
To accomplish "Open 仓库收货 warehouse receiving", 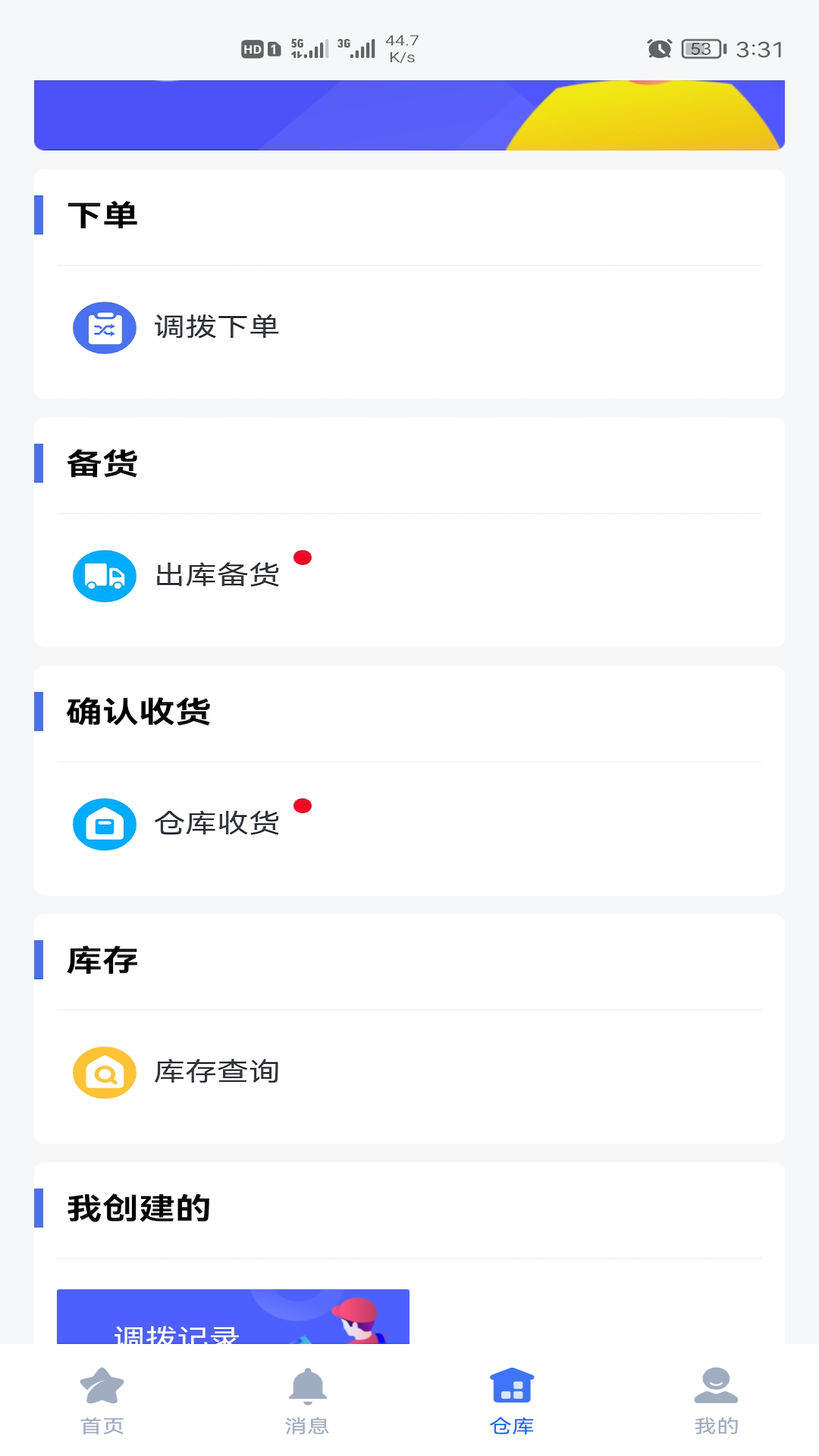I will [176, 824].
